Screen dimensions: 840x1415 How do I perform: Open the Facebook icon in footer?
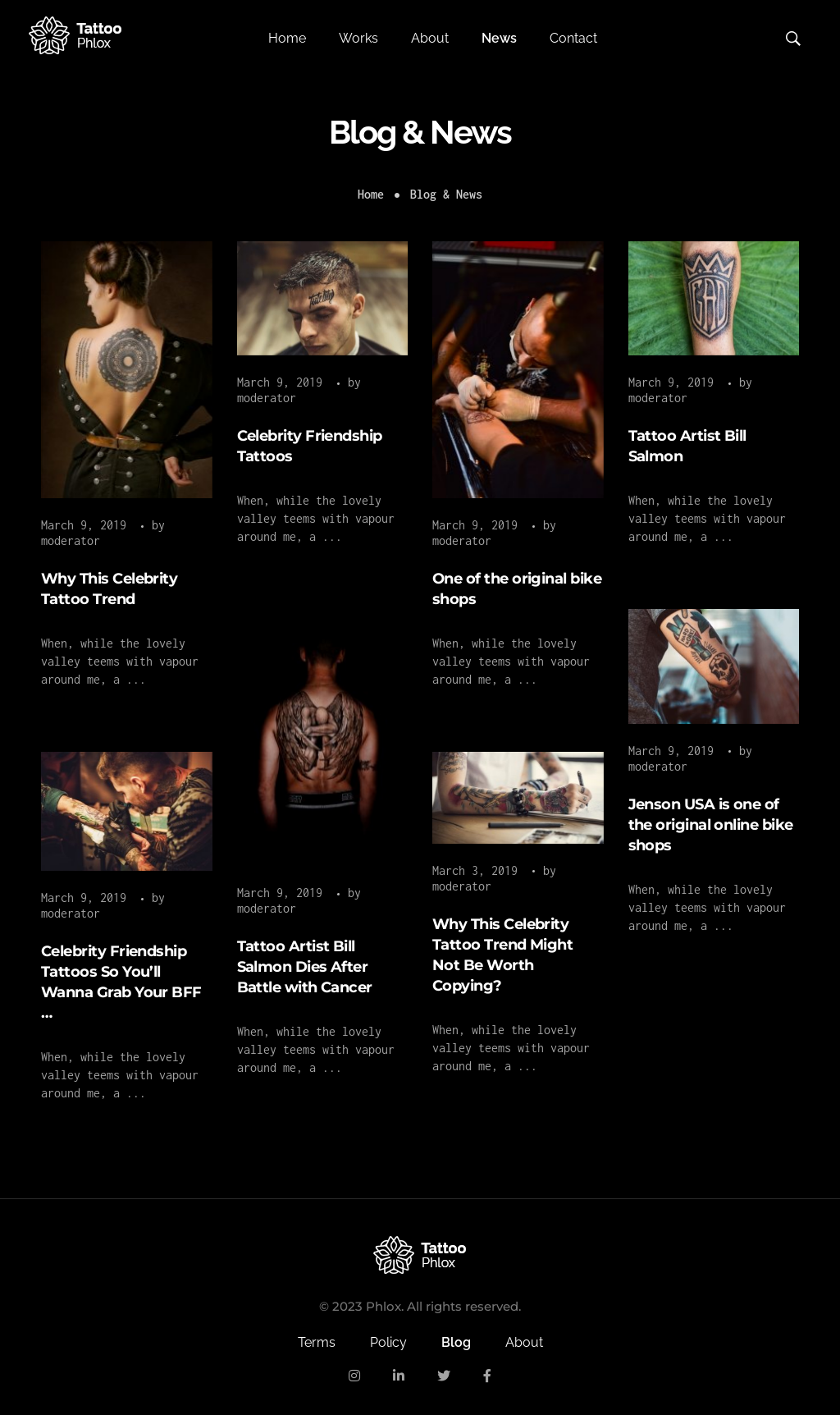[x=487, y=1376]
